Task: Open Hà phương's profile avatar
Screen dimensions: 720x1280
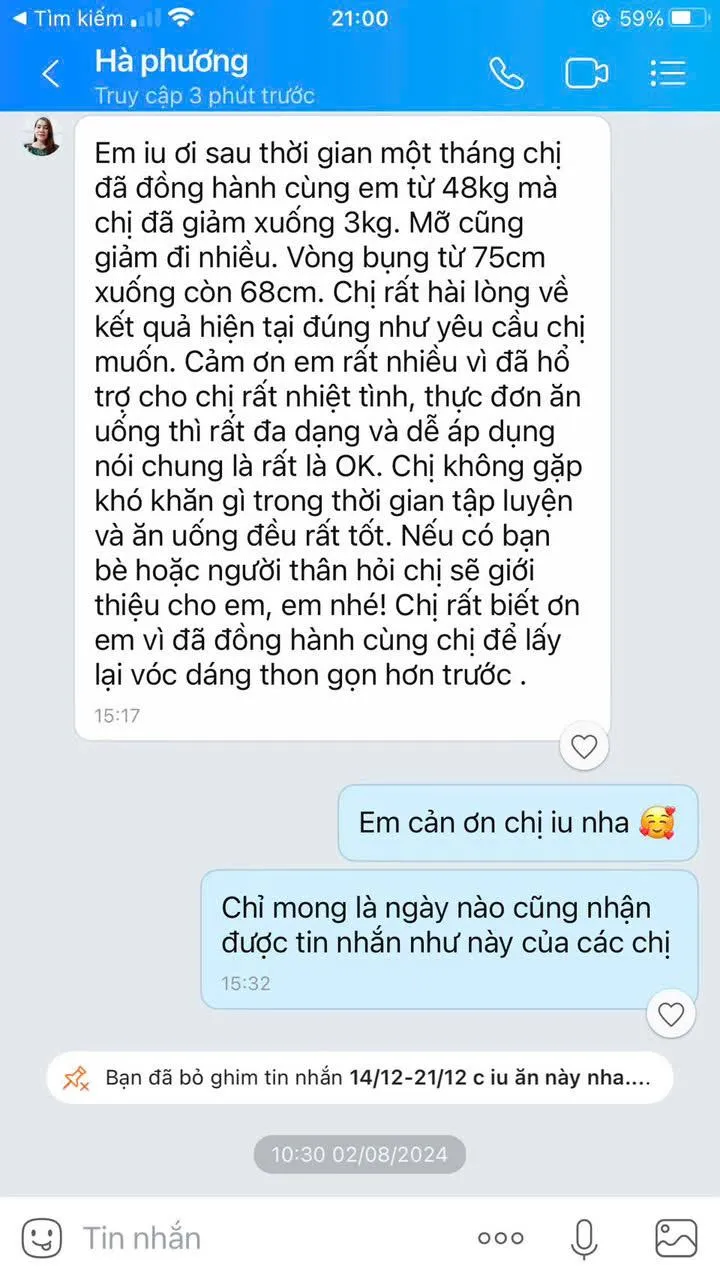Action: (x=42, y=137)
